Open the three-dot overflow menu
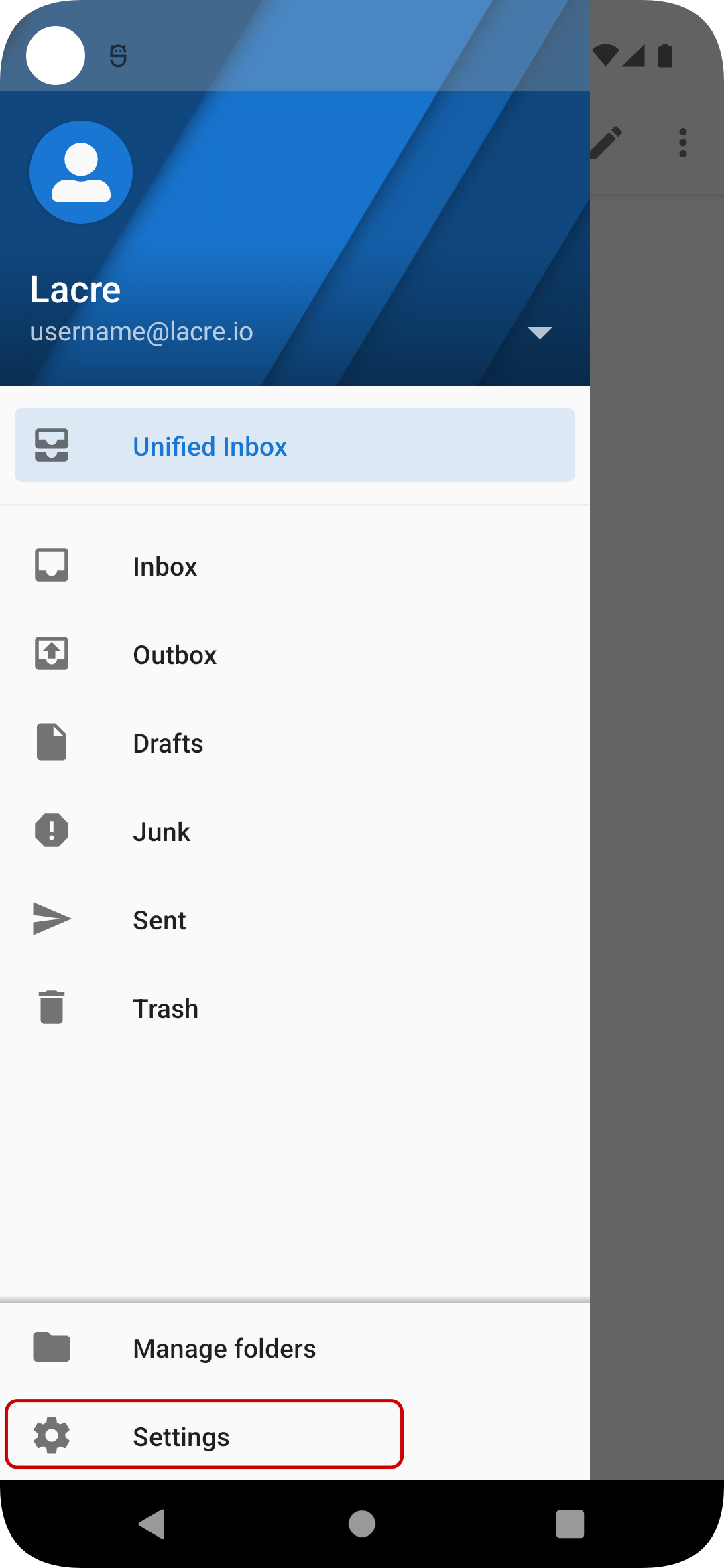 pyautogui.click(x=683, y=143)
